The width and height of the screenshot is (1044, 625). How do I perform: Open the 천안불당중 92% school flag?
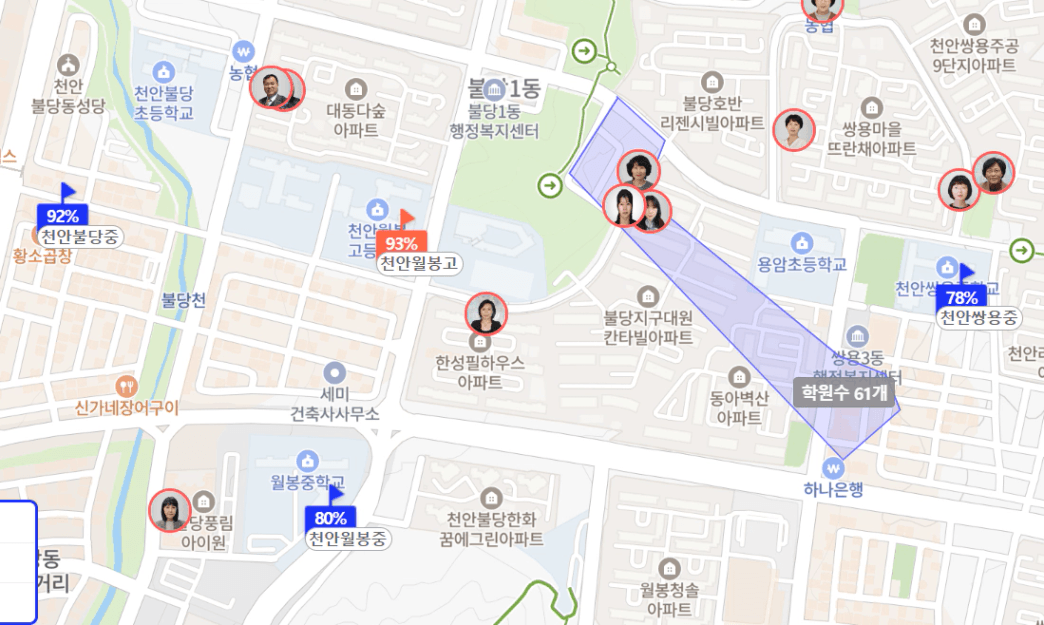[62, 216]
